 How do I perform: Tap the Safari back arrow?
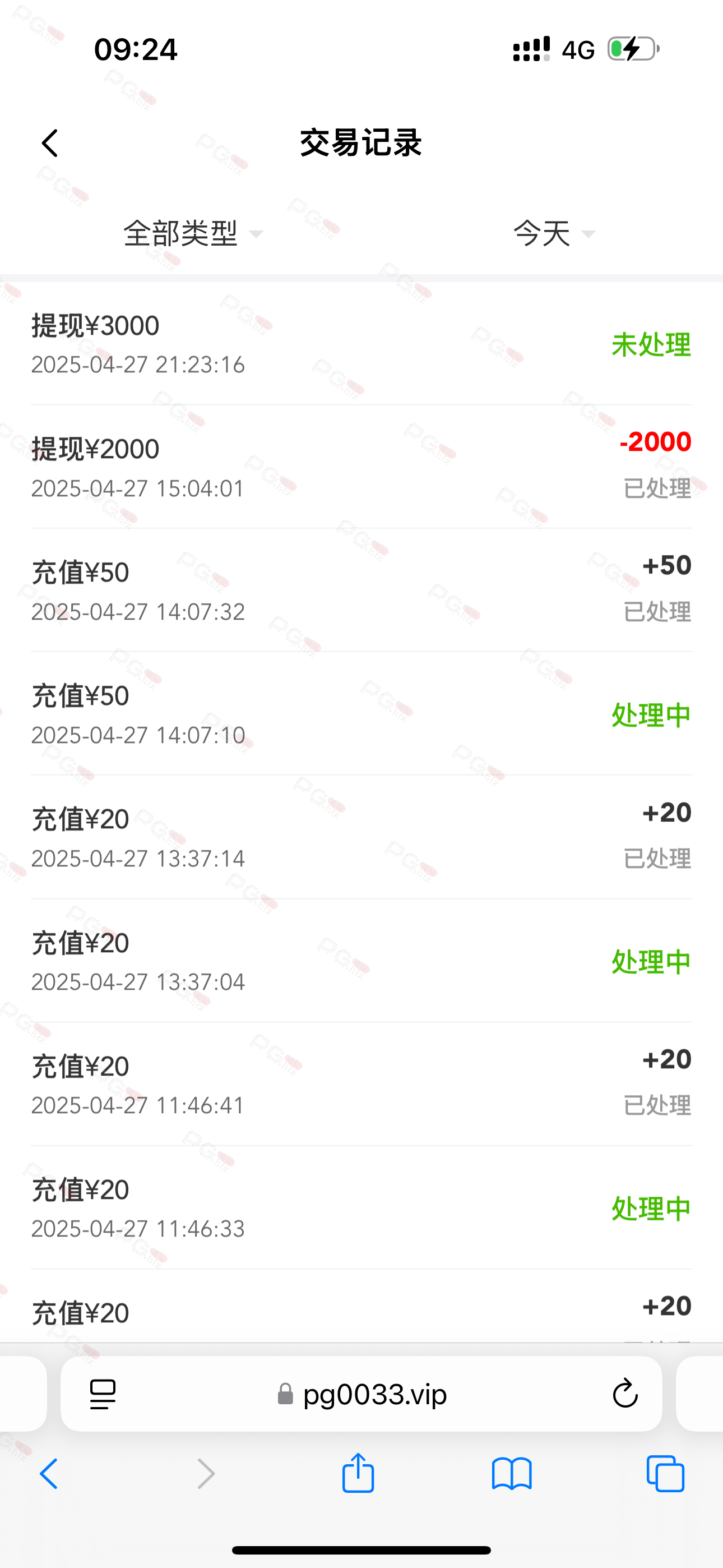[49, 1474]
